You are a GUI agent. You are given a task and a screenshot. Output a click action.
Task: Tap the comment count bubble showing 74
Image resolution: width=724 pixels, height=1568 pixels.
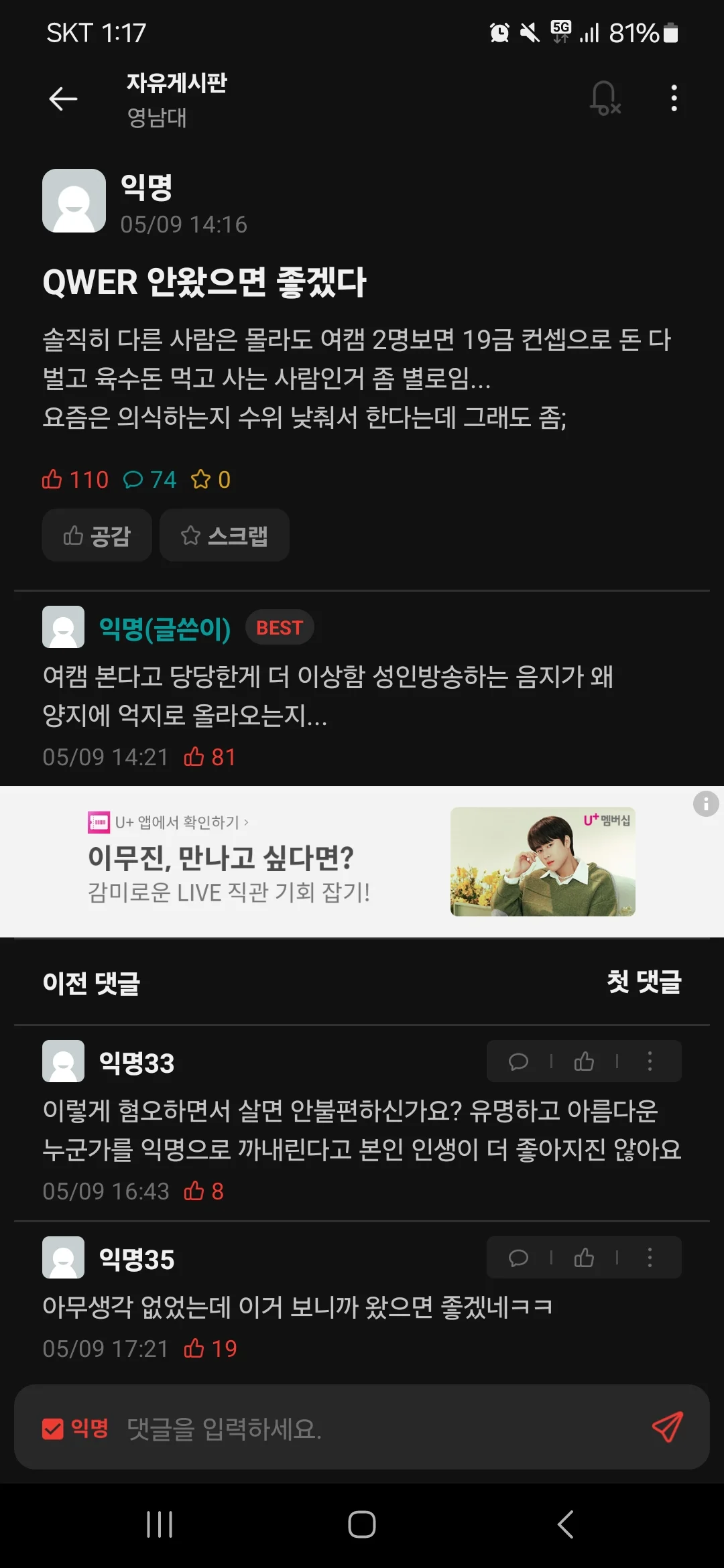[x=150, y=479]
